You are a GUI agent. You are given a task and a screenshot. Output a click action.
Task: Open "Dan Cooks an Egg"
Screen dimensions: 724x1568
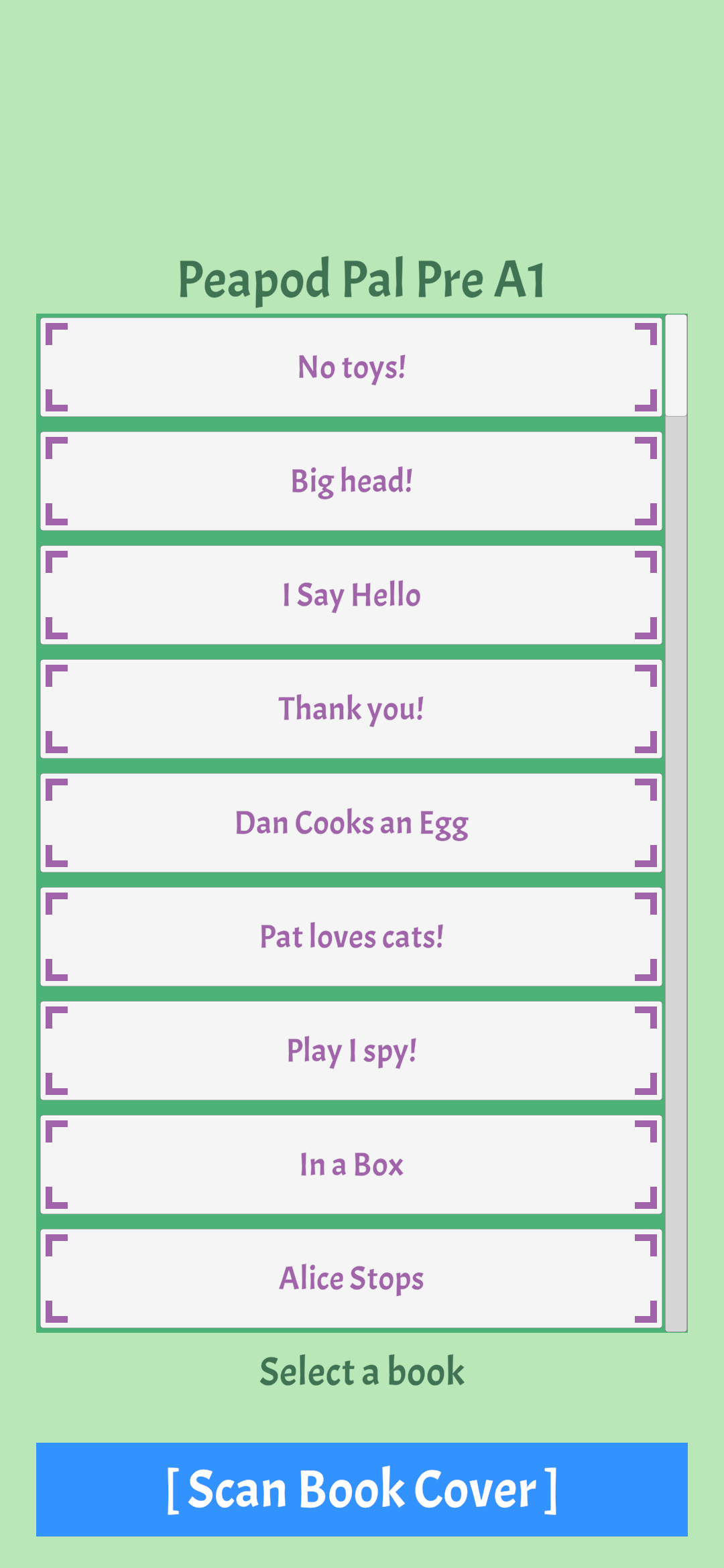pos(351,823)
